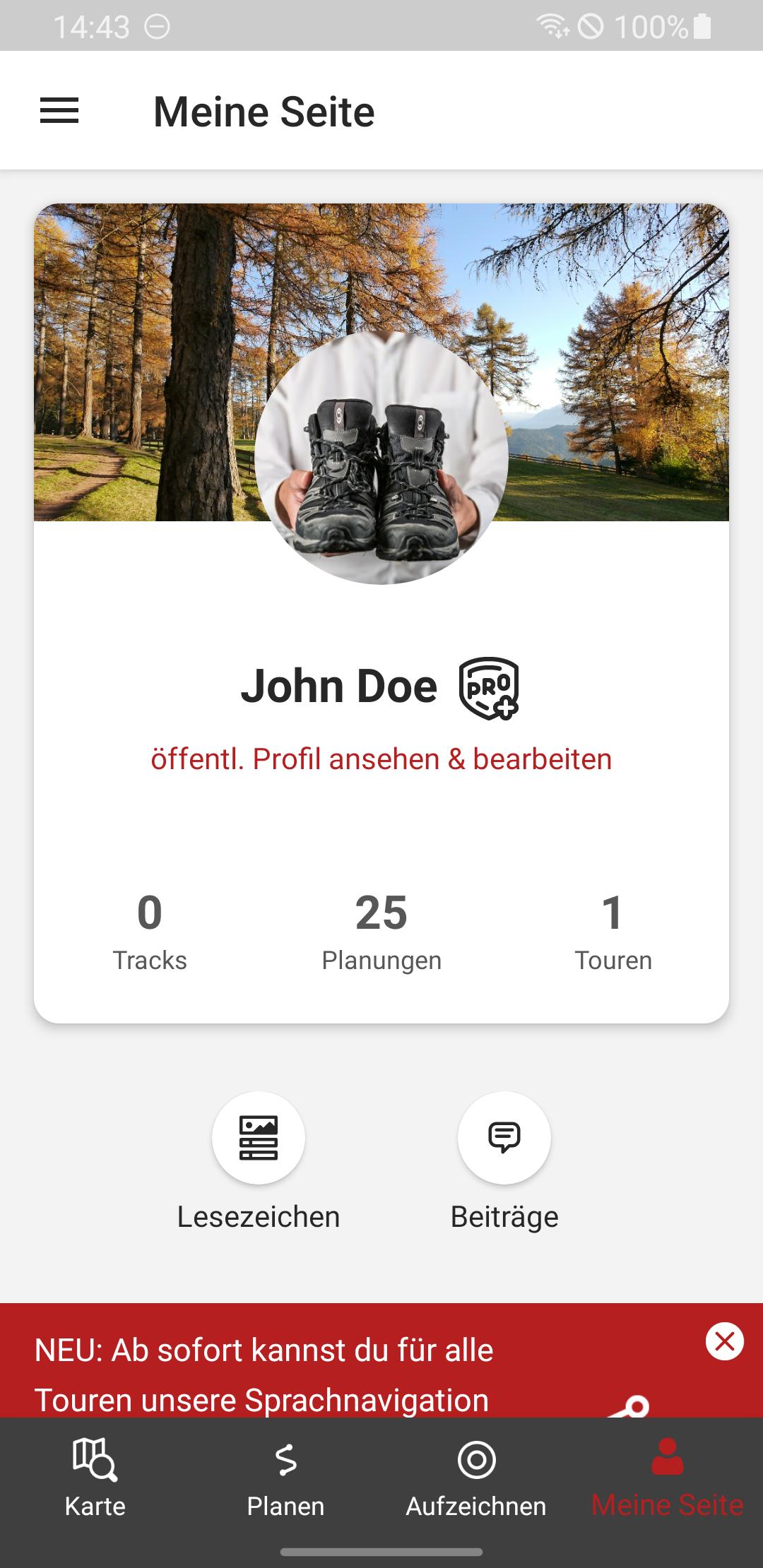Tap the PRO+ badge next to John Doe
Screen dimensions: 763x1568
[489, 688]
